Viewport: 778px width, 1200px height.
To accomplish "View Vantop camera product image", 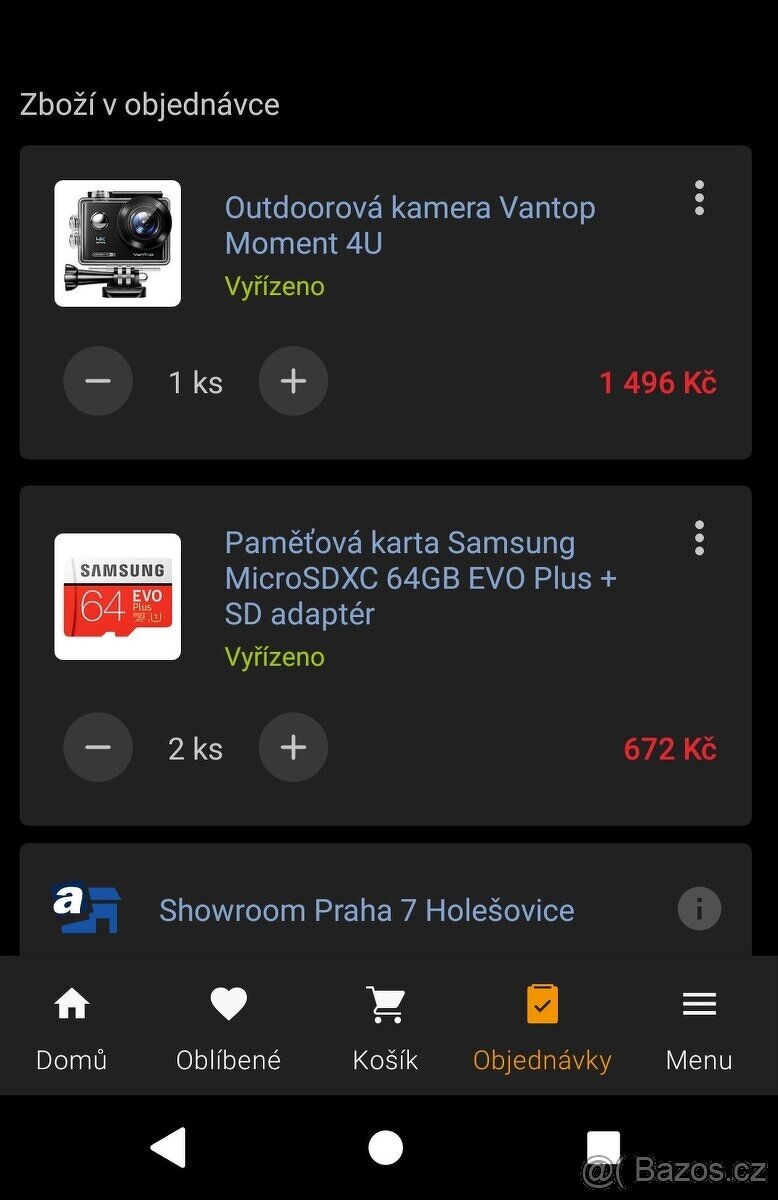I will tap(118, 243).
